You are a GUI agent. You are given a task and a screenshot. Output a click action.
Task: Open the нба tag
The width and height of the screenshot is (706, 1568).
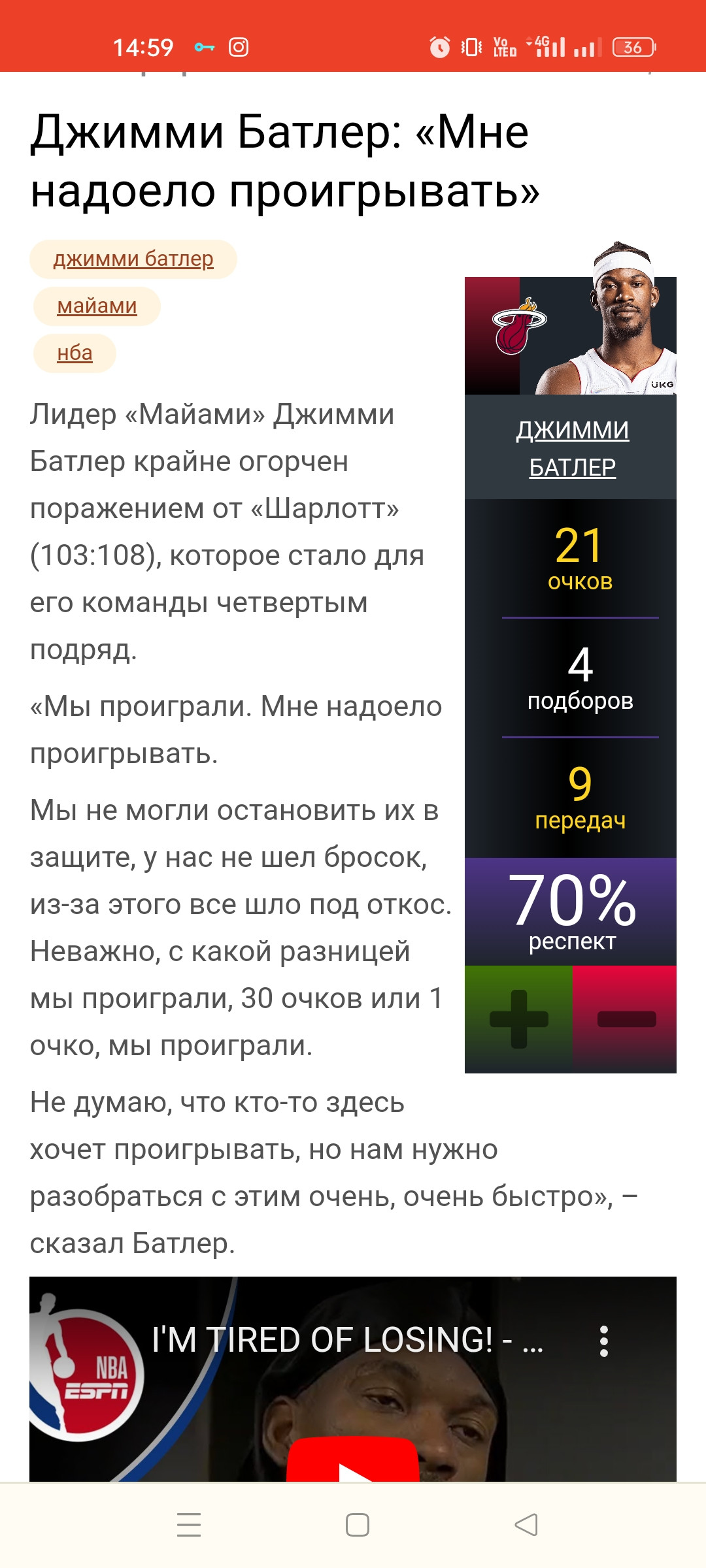click(x=75, y=353)
